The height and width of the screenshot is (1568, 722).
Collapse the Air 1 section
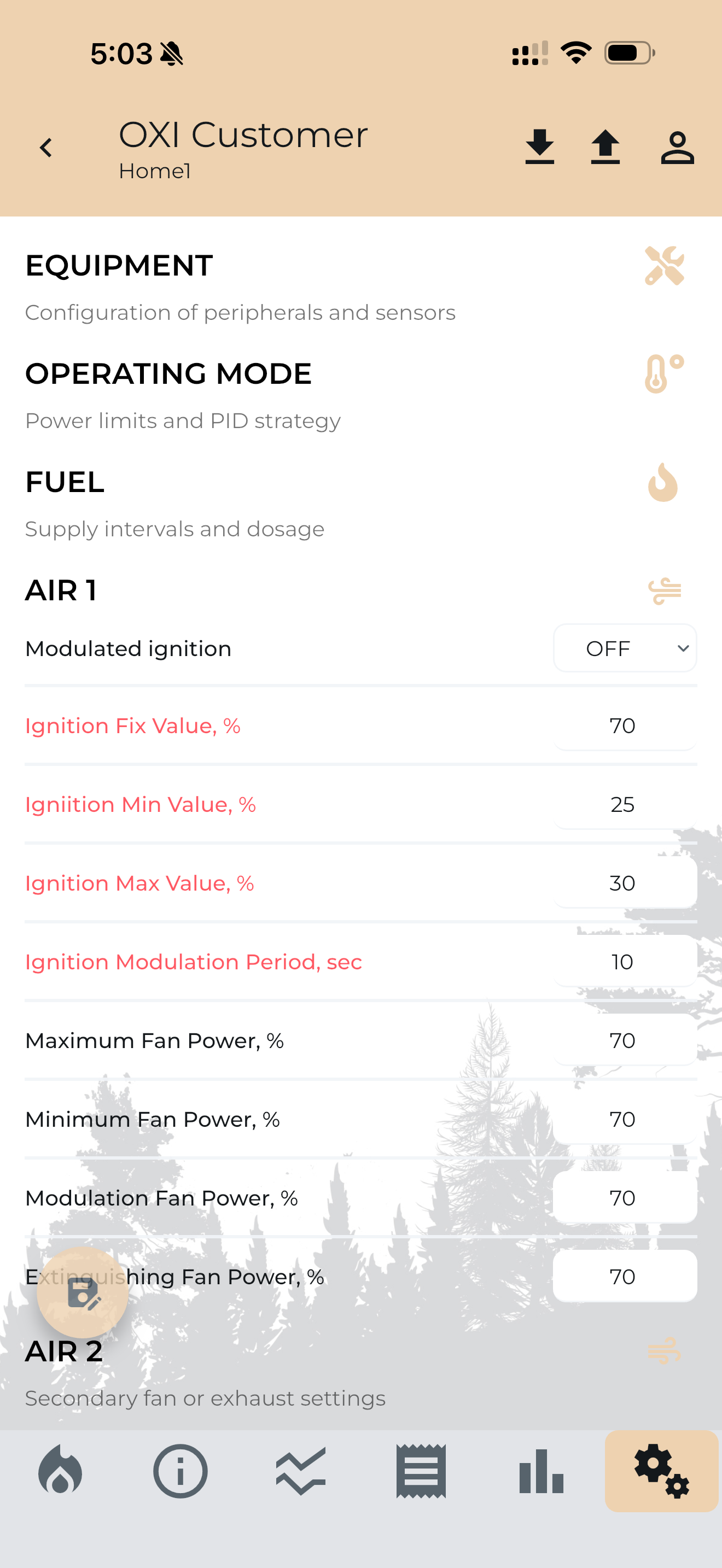coord(361,590)
